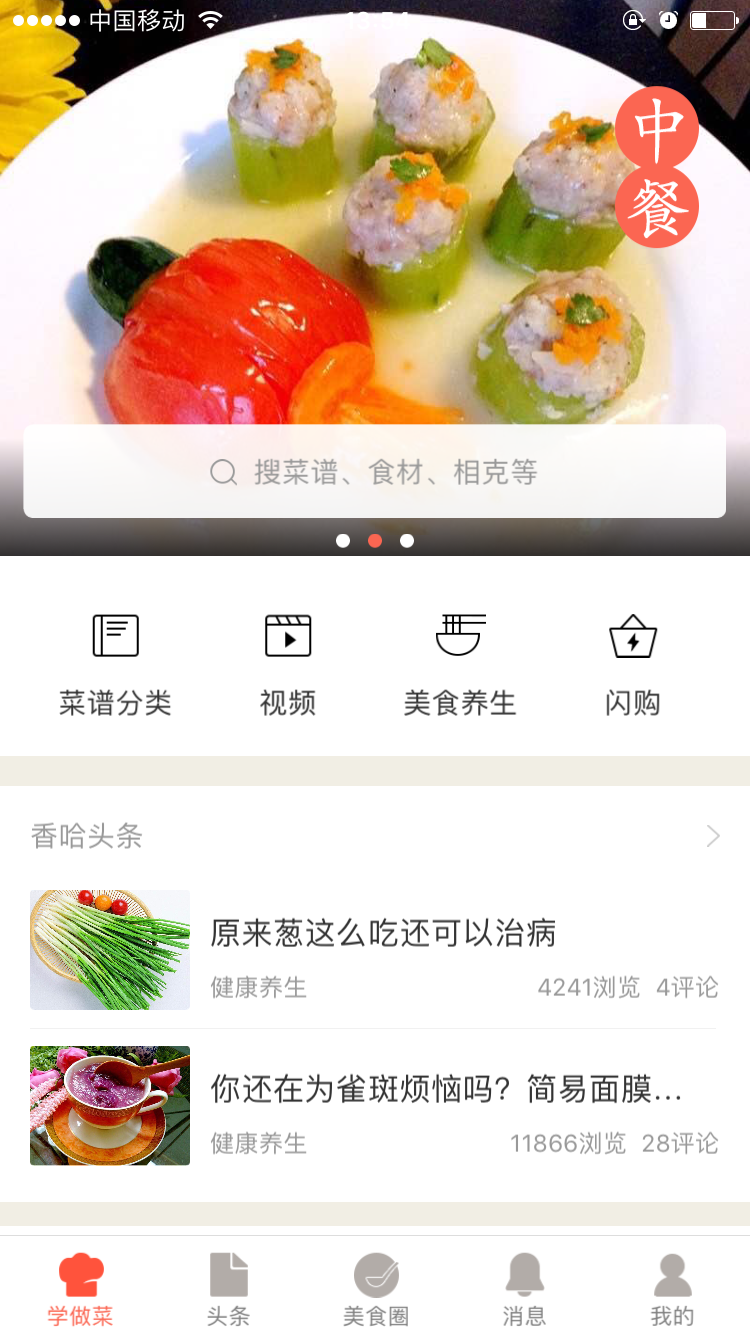Select the third carousel dot
The image size is (750, 1334).
407,540
